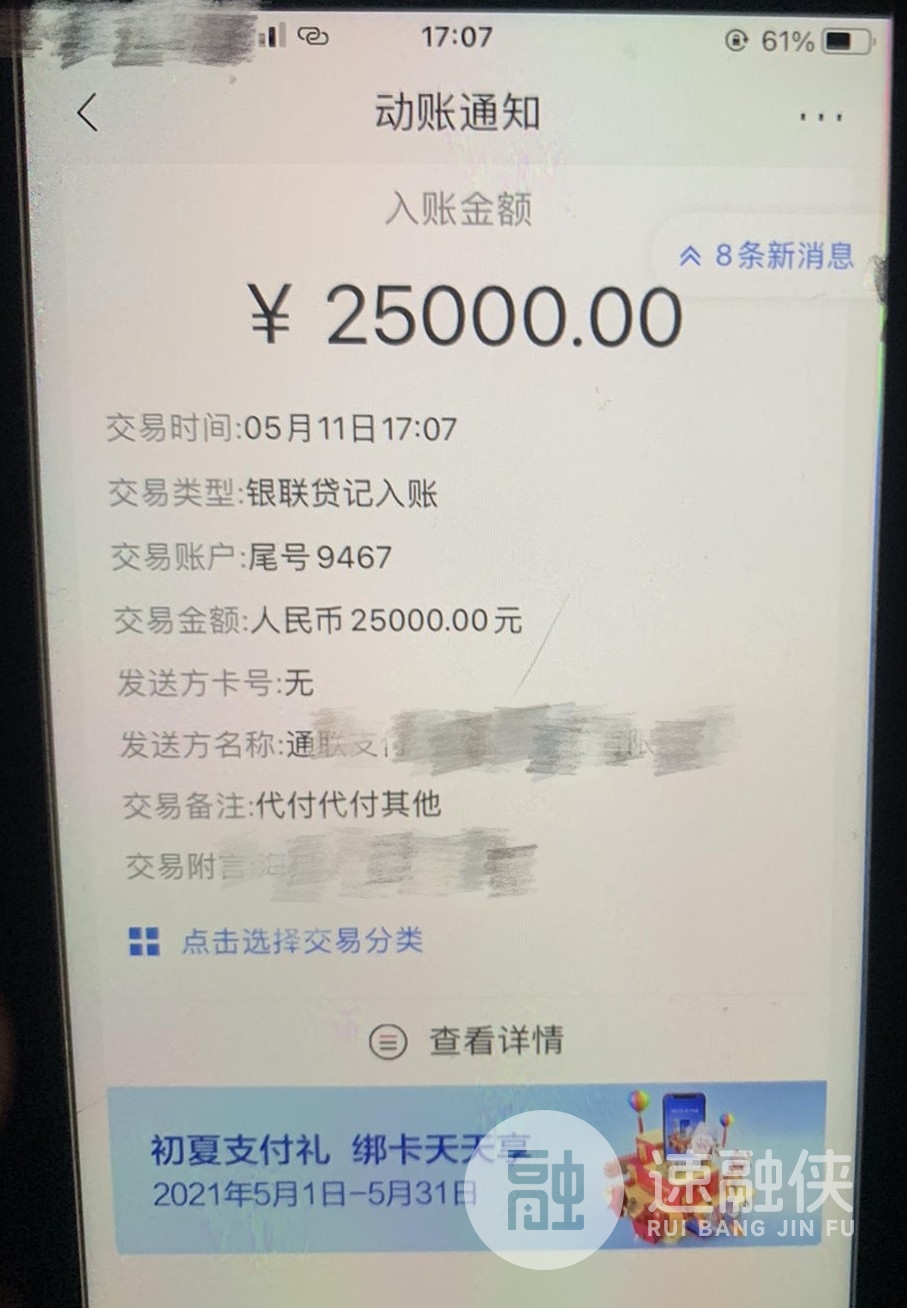Viewport: 907px width, 1308px height.
Task: Open the three-dot overflow menu
Action: coord(821,116)
